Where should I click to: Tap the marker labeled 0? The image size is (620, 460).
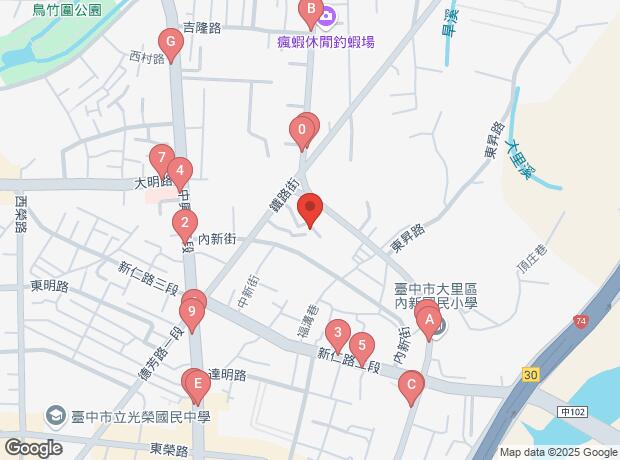point(301,130)
